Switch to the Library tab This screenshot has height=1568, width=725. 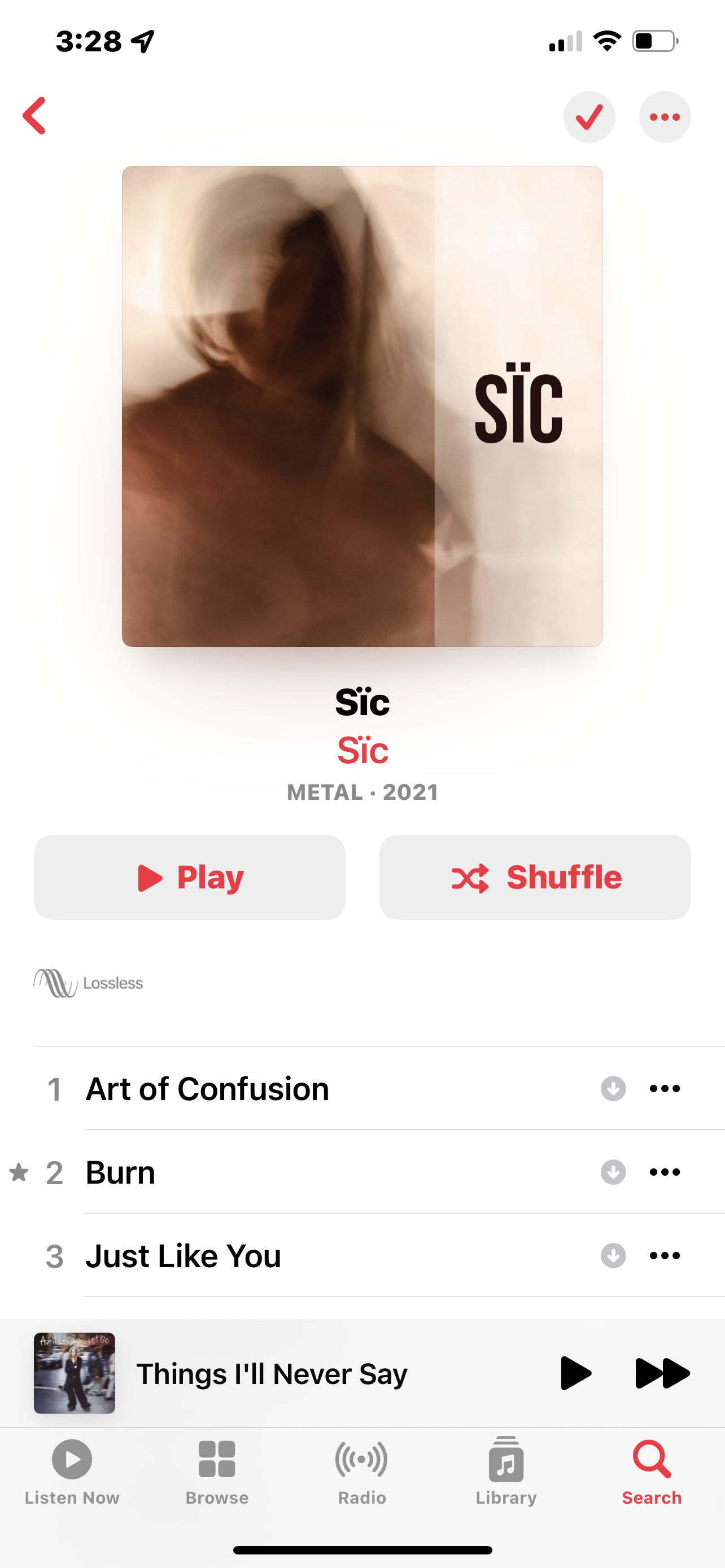(x=506, y=1470)
